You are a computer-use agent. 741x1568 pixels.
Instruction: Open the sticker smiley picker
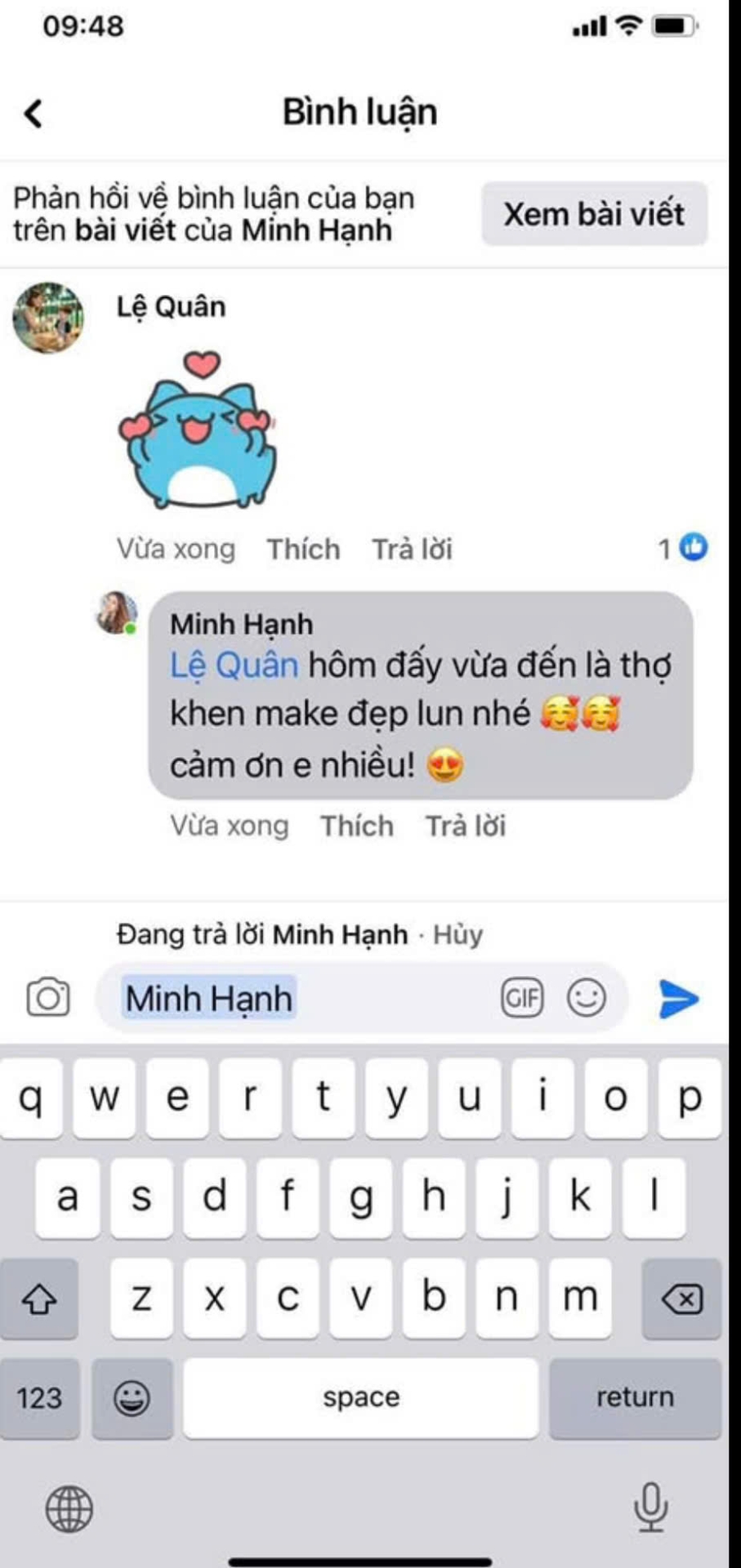586,997
